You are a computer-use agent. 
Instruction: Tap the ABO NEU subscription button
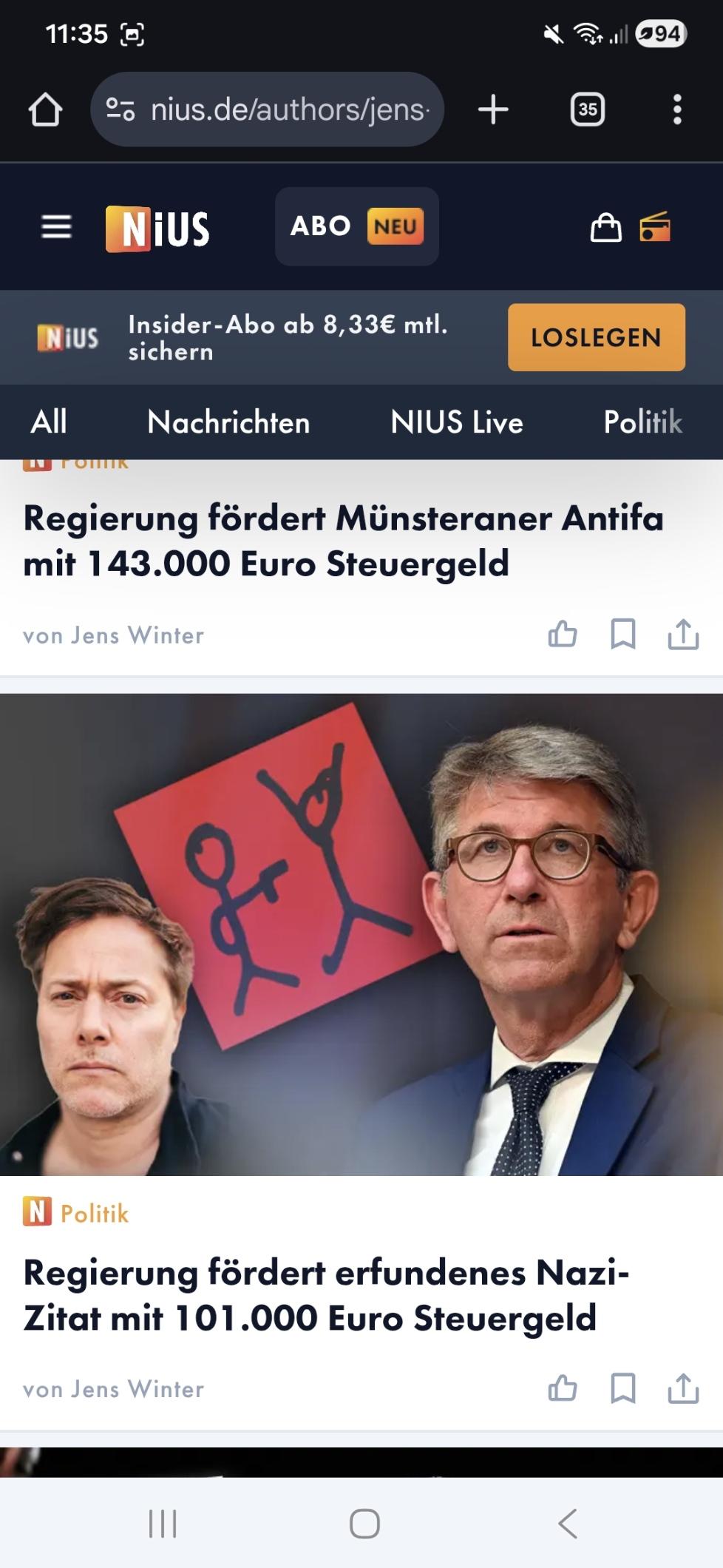[x=356, y=226]
